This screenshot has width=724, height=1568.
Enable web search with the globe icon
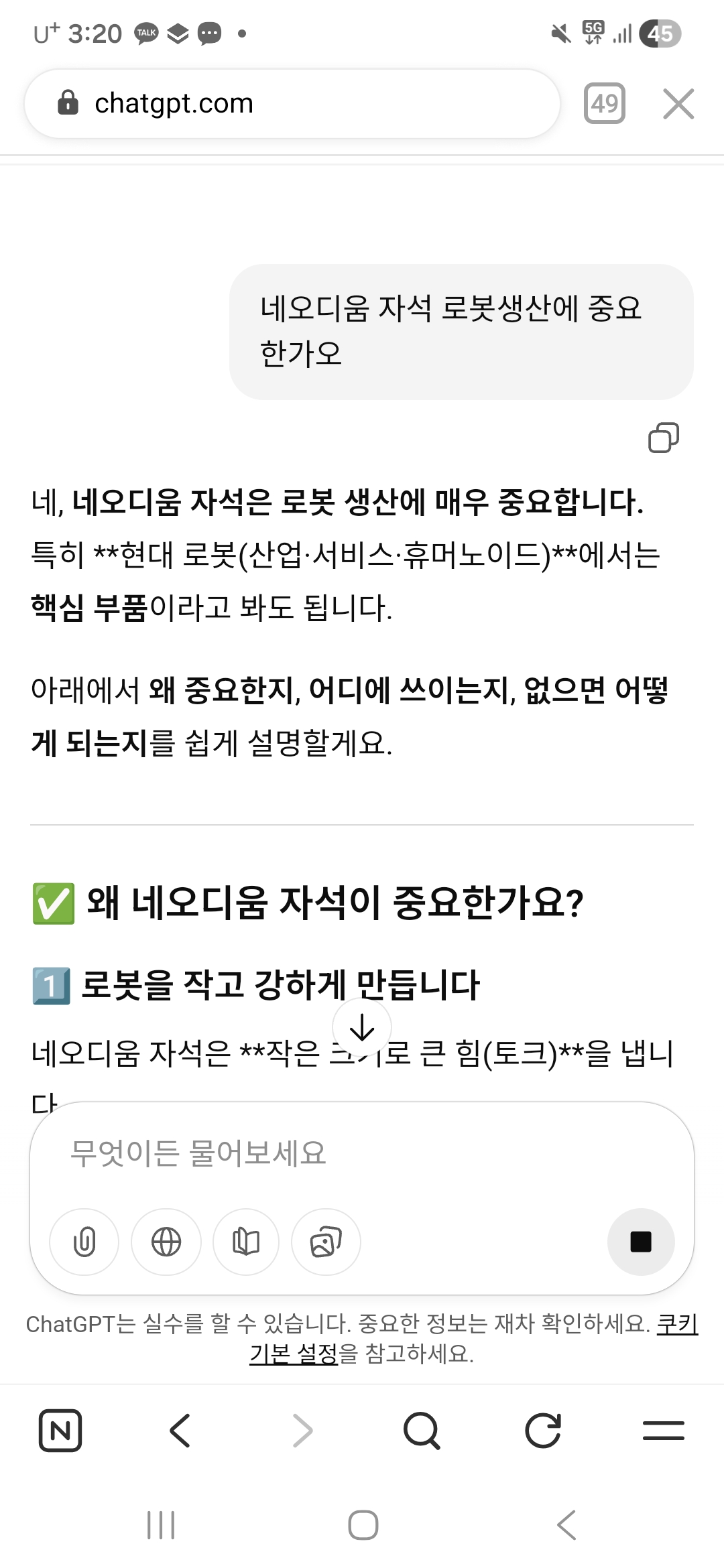166,1242
